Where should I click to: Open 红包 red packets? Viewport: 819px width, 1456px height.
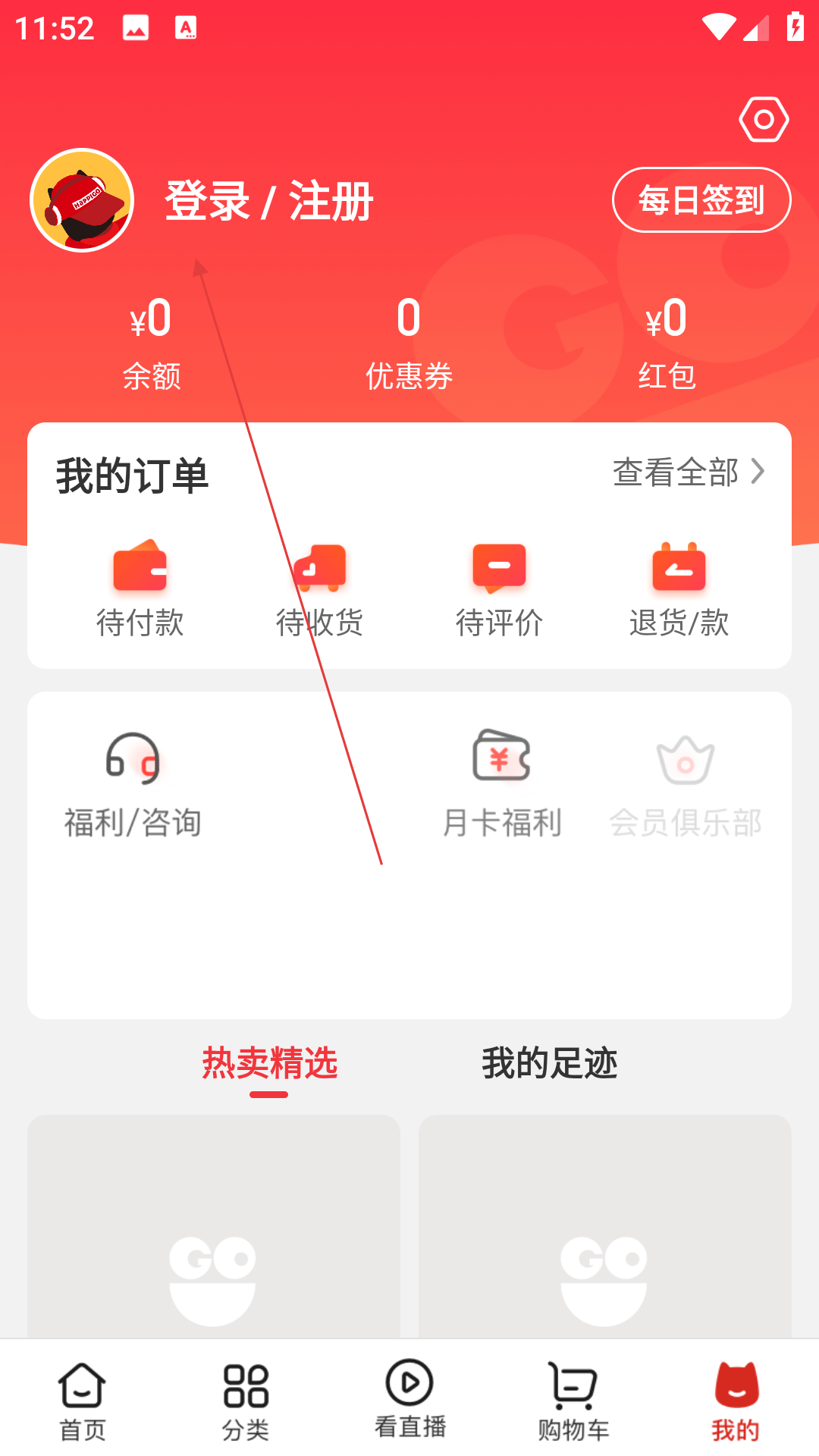click(x=667, y=343)
